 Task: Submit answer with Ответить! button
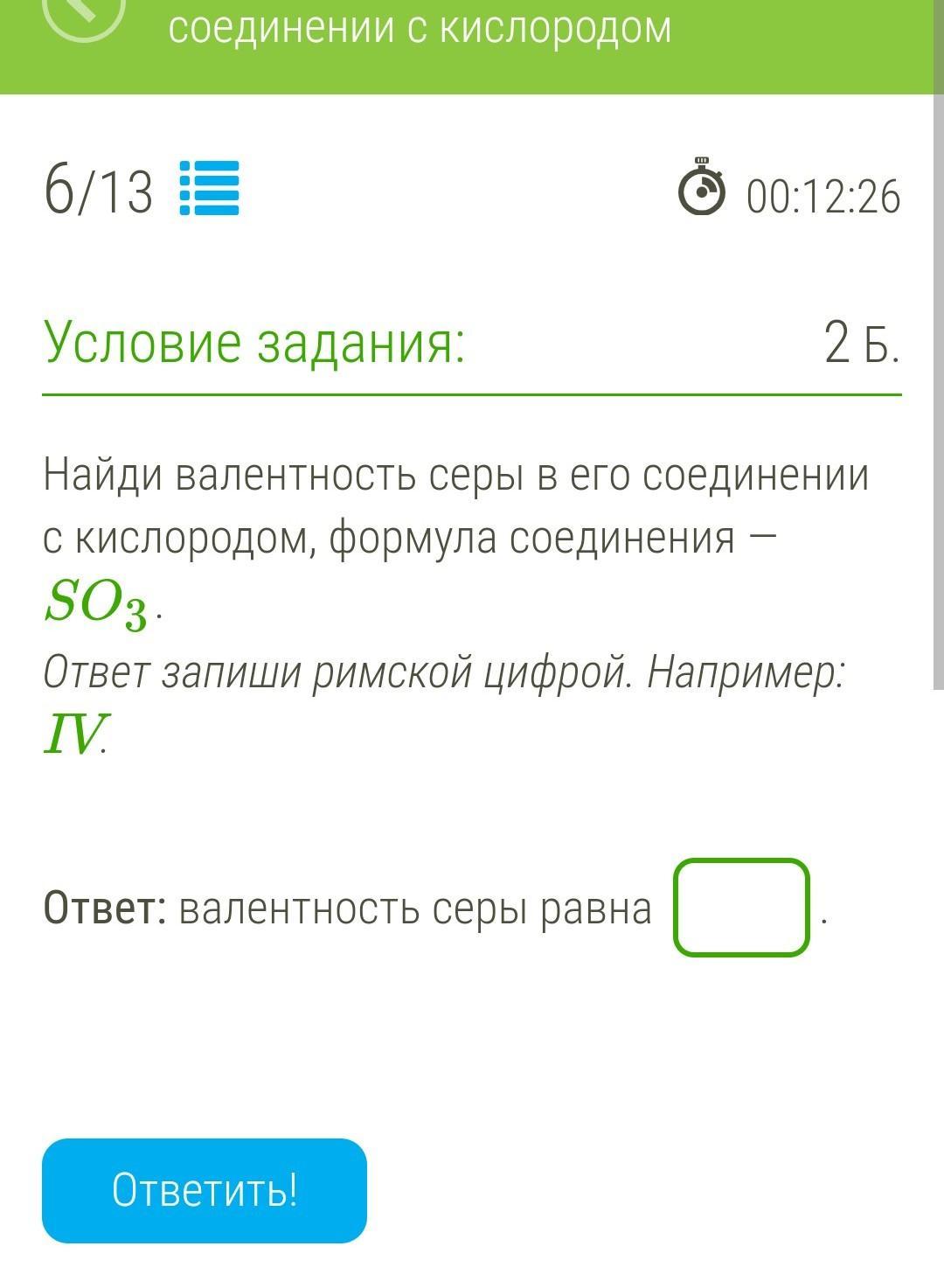(x=205, y=1190)
